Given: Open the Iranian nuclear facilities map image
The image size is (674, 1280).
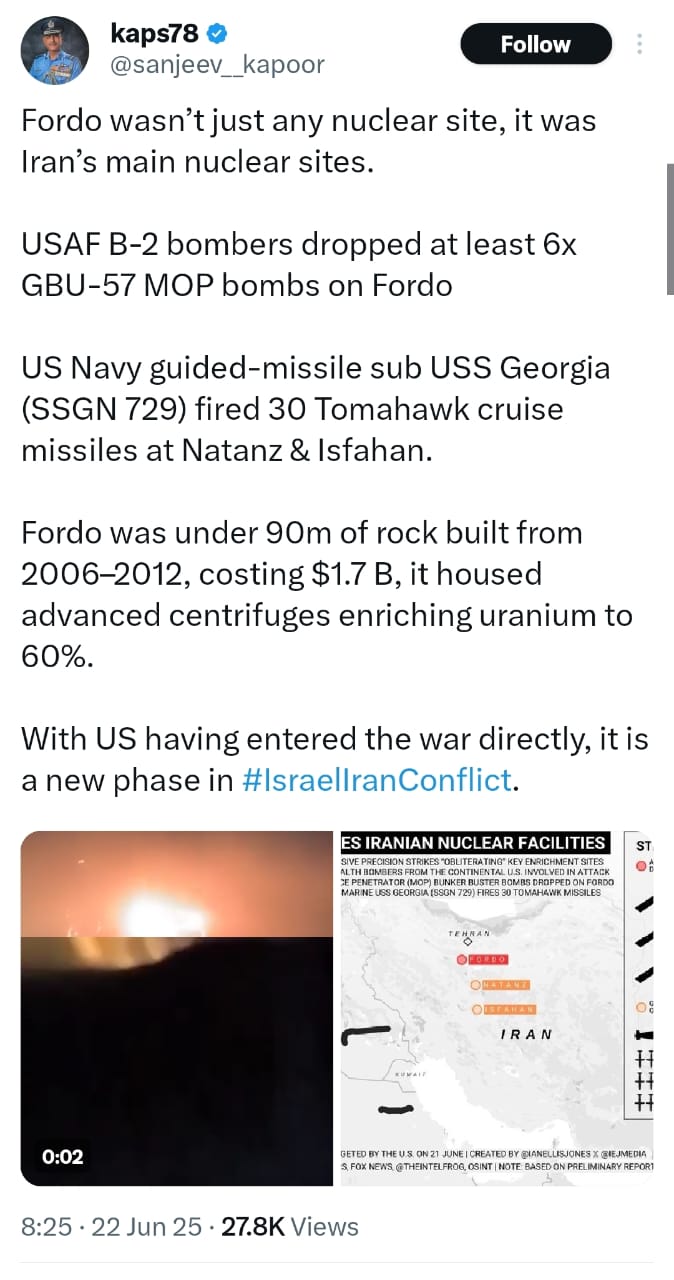Looking at the screenshot, I should click(497, 1008).
